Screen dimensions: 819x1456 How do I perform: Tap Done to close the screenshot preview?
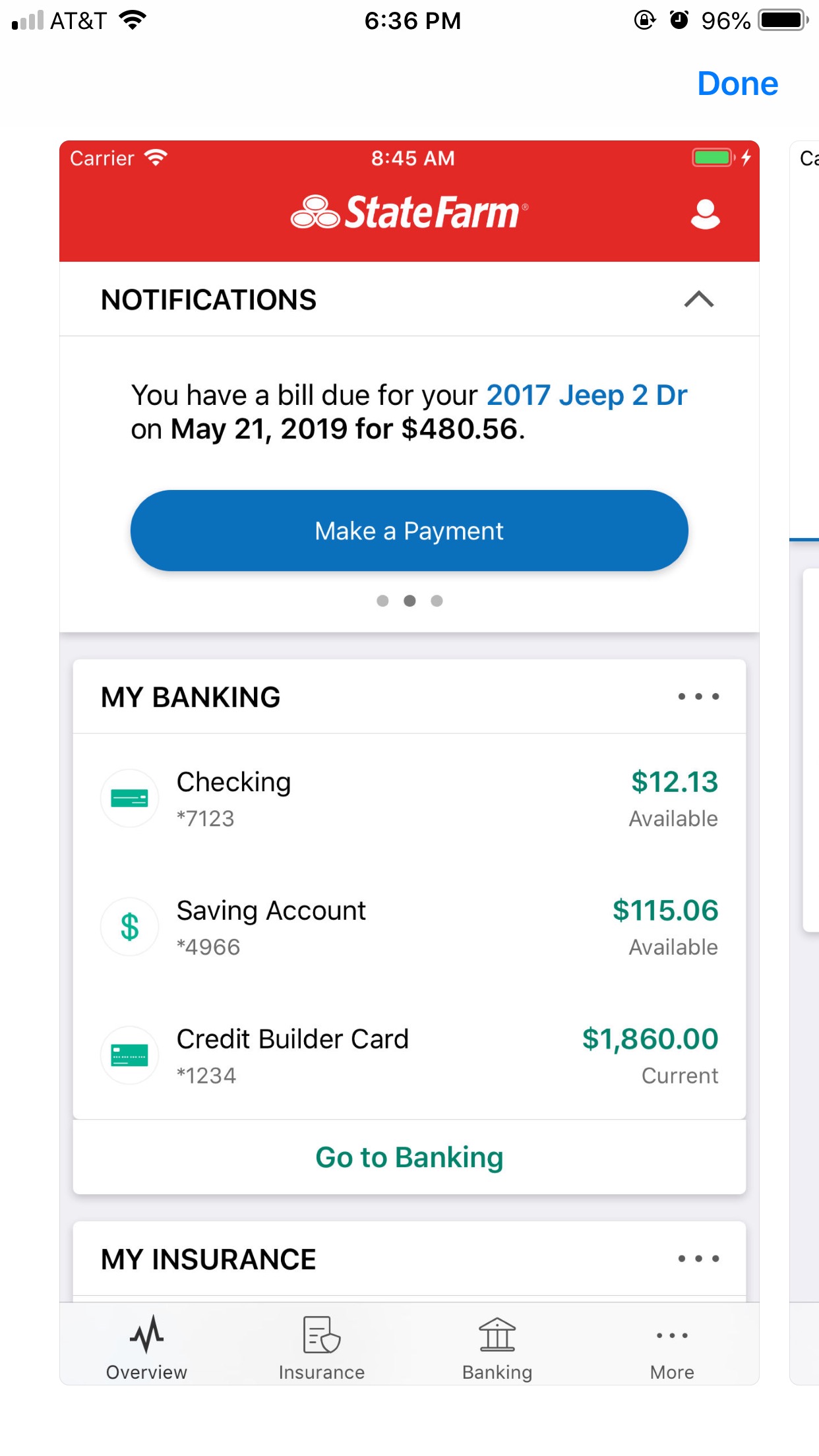[x=738, y=84]
